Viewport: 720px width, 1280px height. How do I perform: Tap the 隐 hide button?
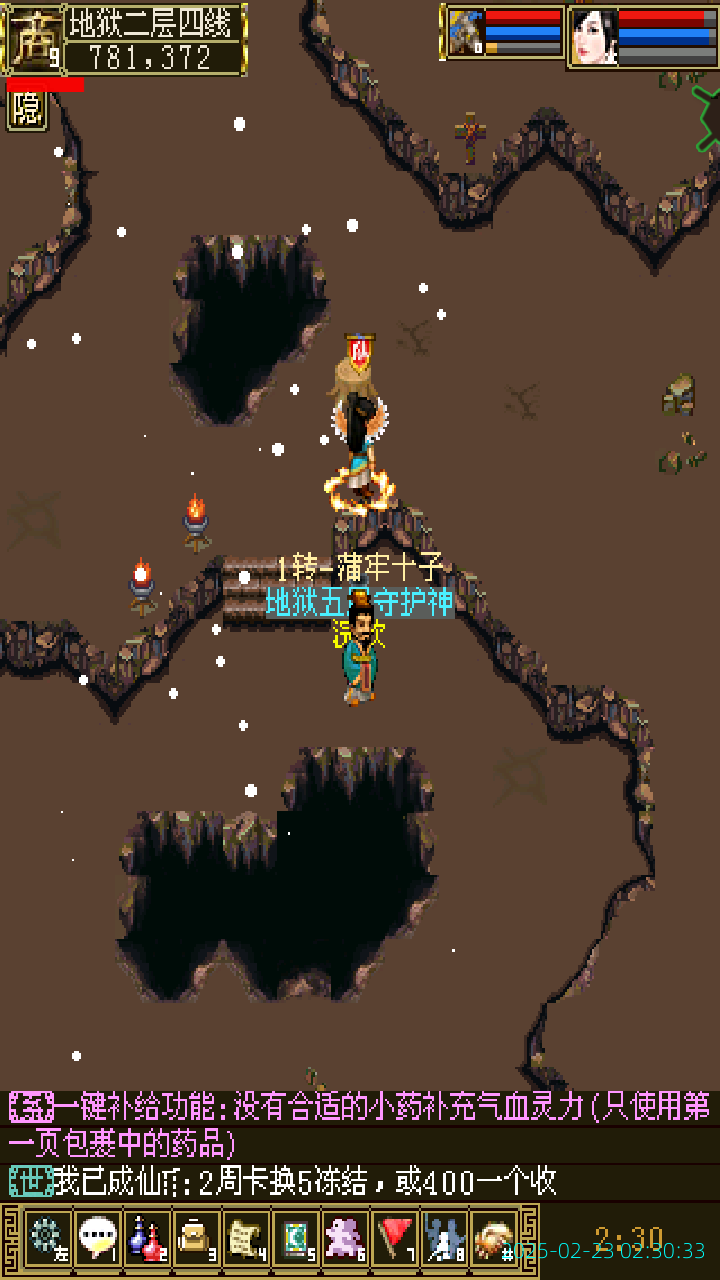[27, 110]
